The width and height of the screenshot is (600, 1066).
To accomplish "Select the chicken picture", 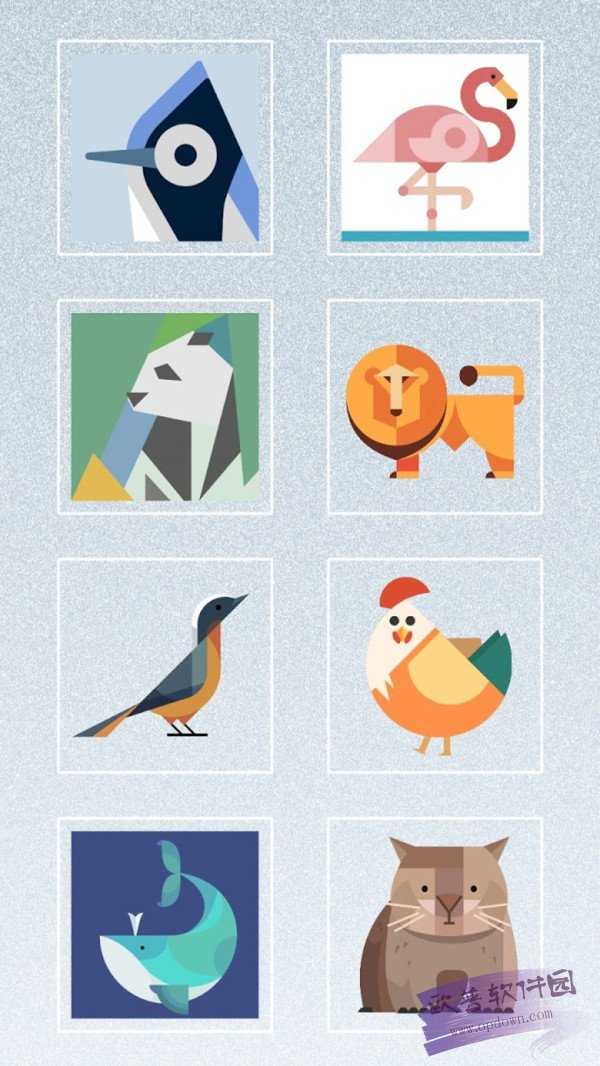I will click(435, 666).
